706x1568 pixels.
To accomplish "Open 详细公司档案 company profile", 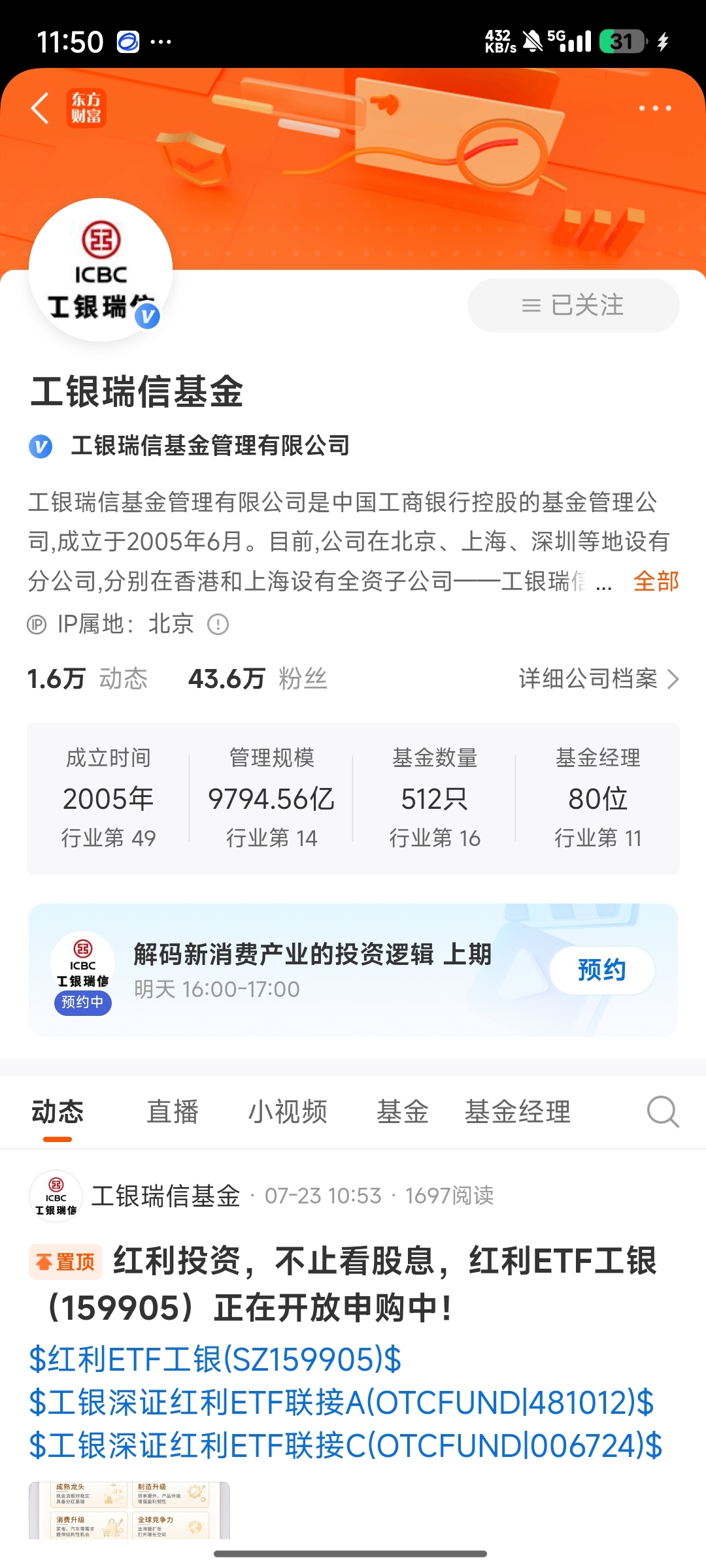I will pyautogui.click(x=599, y=679).
